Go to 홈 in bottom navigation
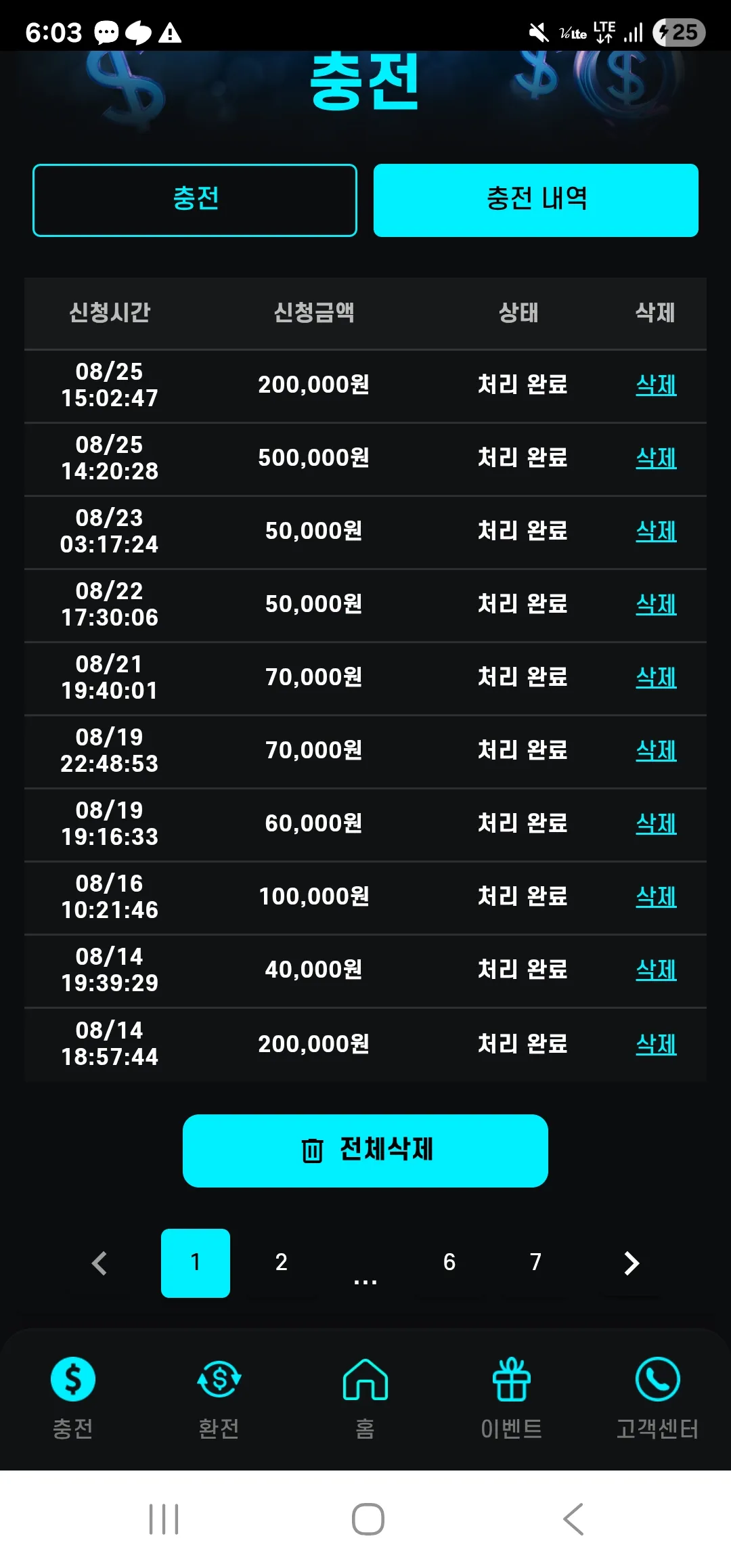The image size is (731, 1568). [365, 1398]
